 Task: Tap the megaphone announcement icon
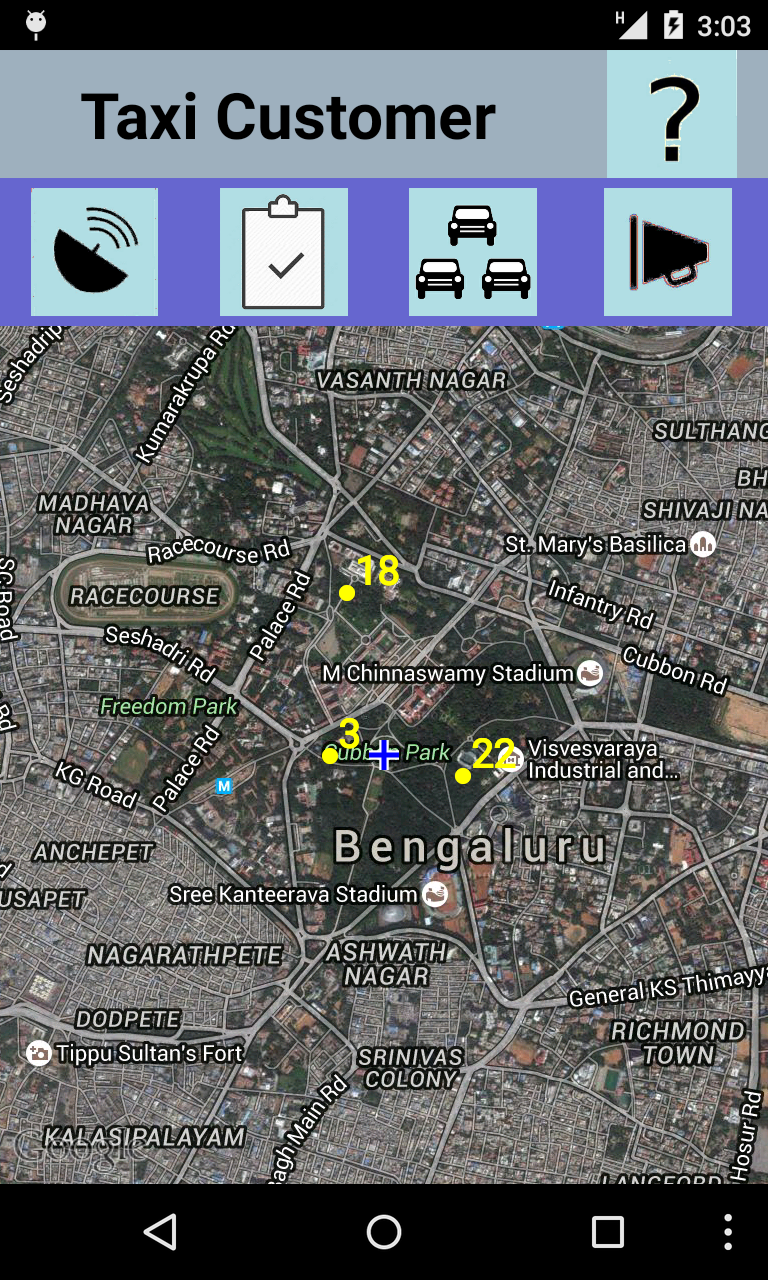pos(667,251)
